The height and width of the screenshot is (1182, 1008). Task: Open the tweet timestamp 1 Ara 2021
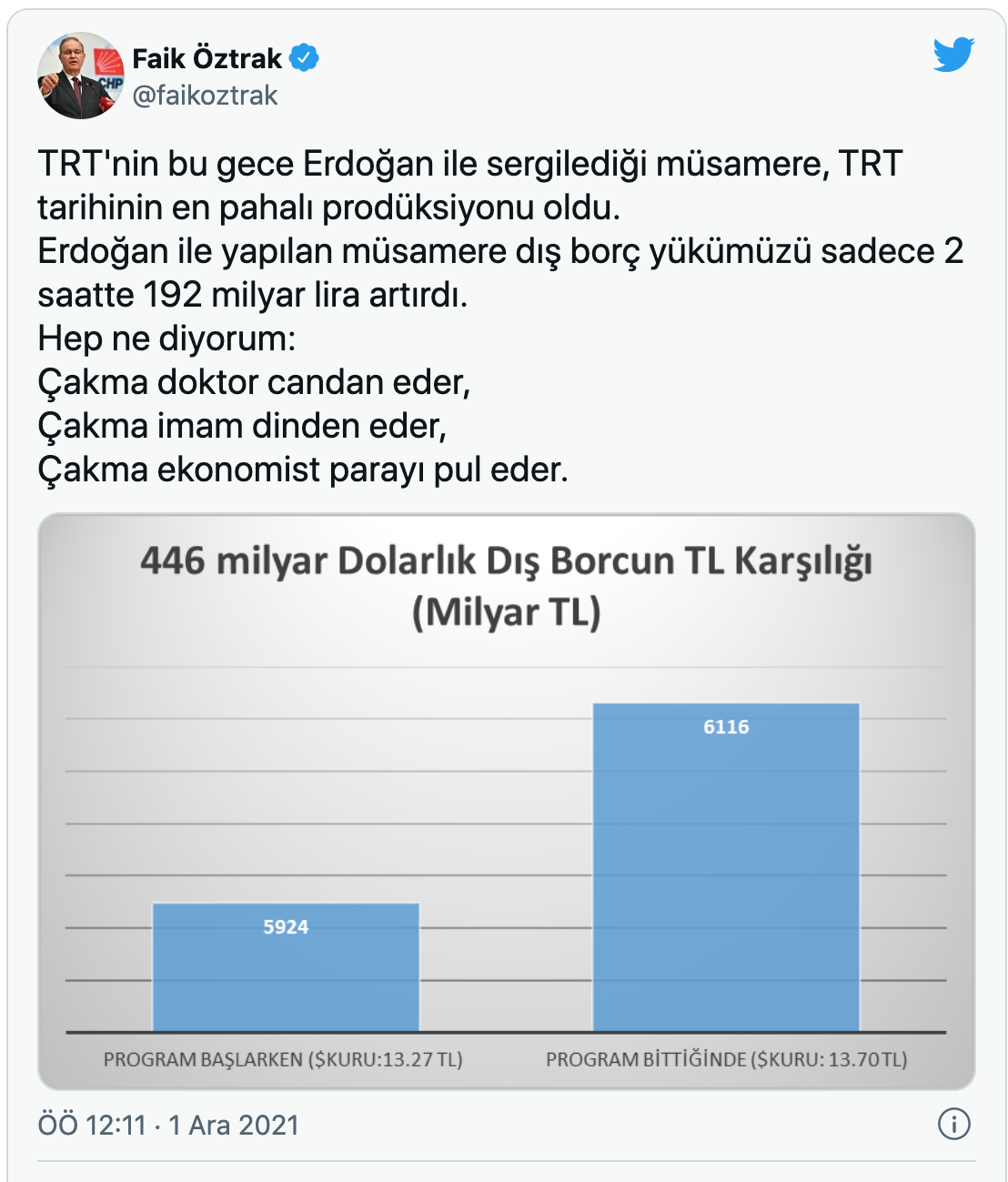click(168, 1125)
